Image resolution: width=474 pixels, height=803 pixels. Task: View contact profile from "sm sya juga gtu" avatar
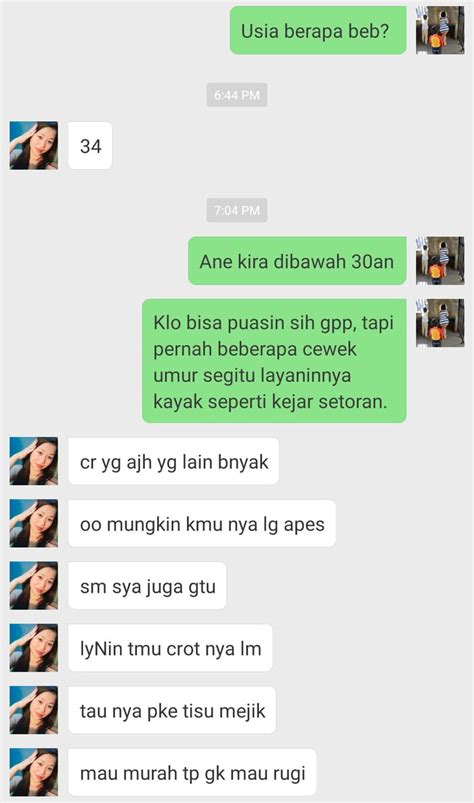tap(34, 585)
